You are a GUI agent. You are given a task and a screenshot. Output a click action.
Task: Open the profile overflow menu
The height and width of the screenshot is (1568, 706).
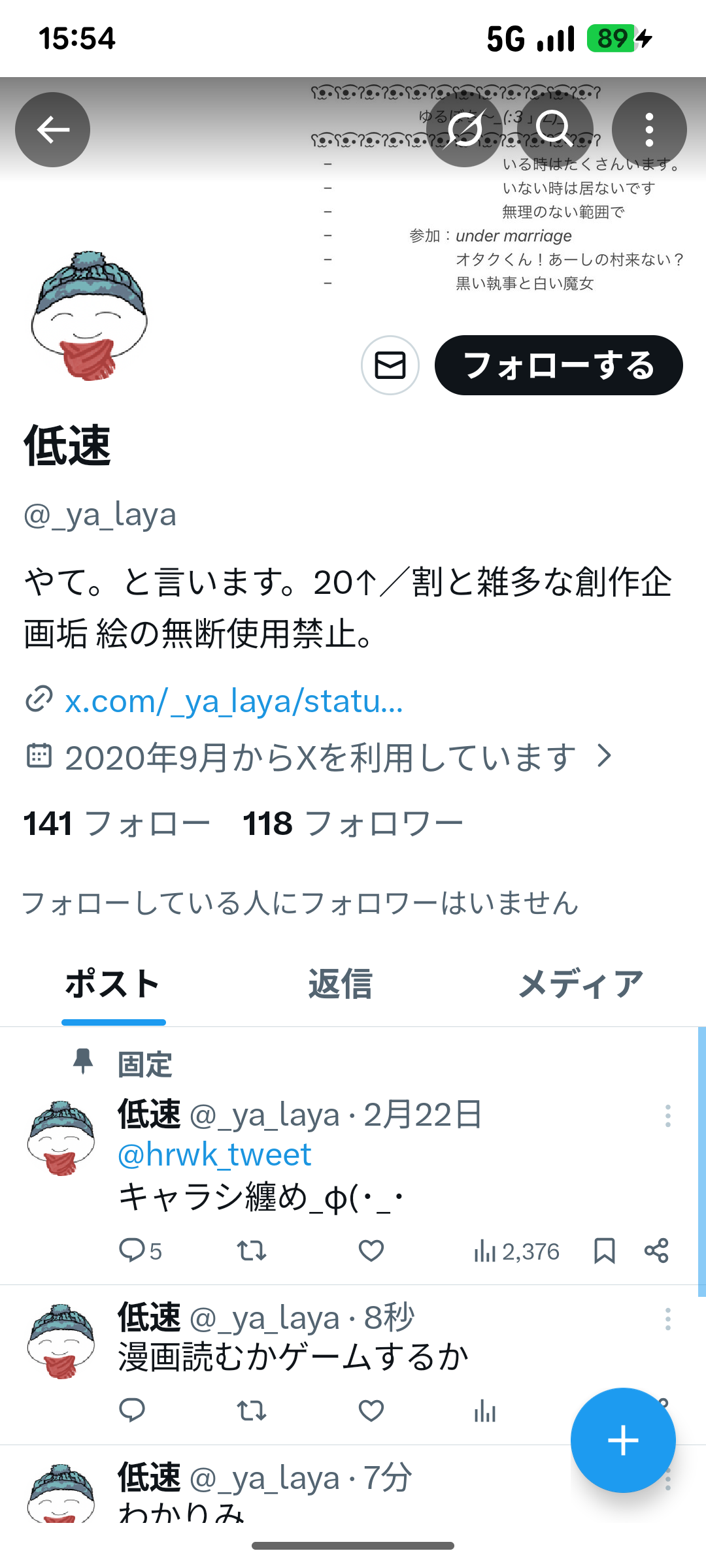click(x=648, y=129)
